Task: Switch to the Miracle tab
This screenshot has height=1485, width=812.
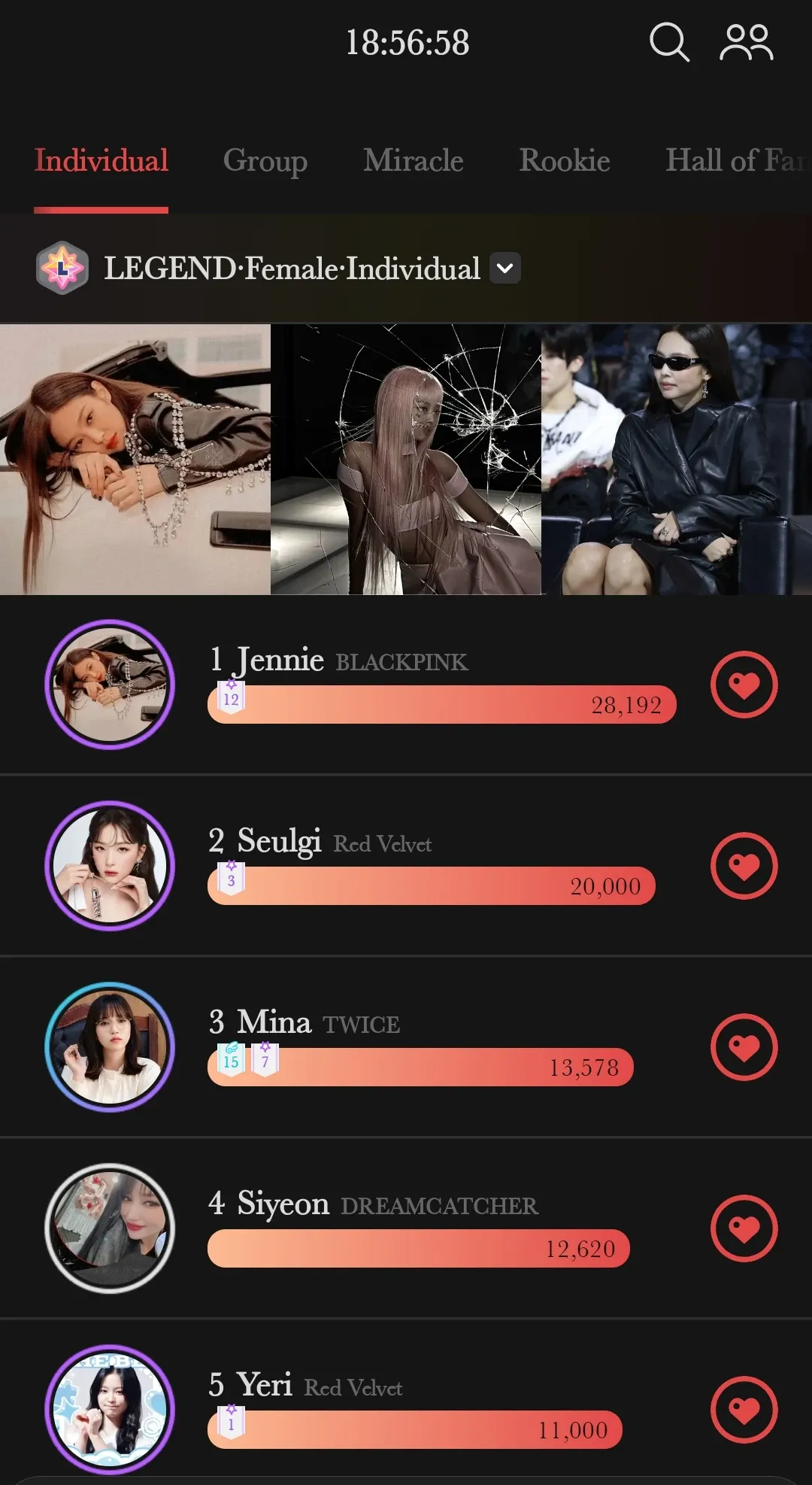Action: (x=413, y=160)
